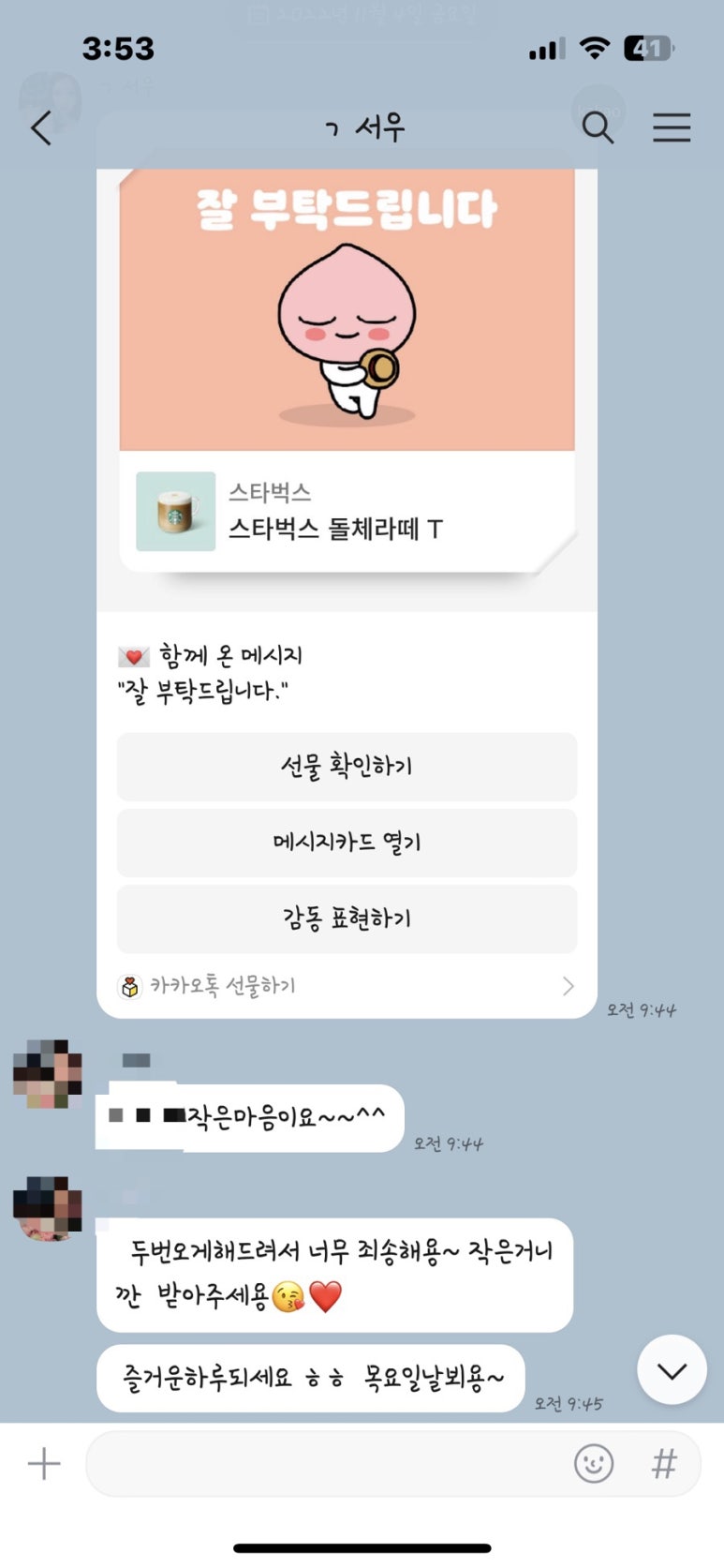Image resolution: width=724 pixels, height=1568 pixels.
Task: Go back to the chat list
Action: (41, 127)
